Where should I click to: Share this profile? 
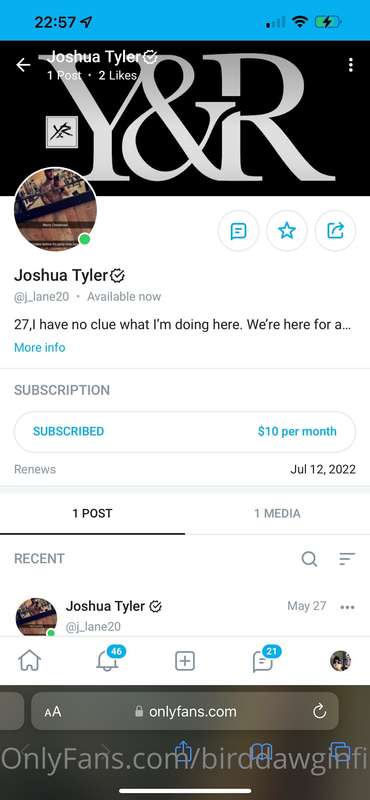335,231
